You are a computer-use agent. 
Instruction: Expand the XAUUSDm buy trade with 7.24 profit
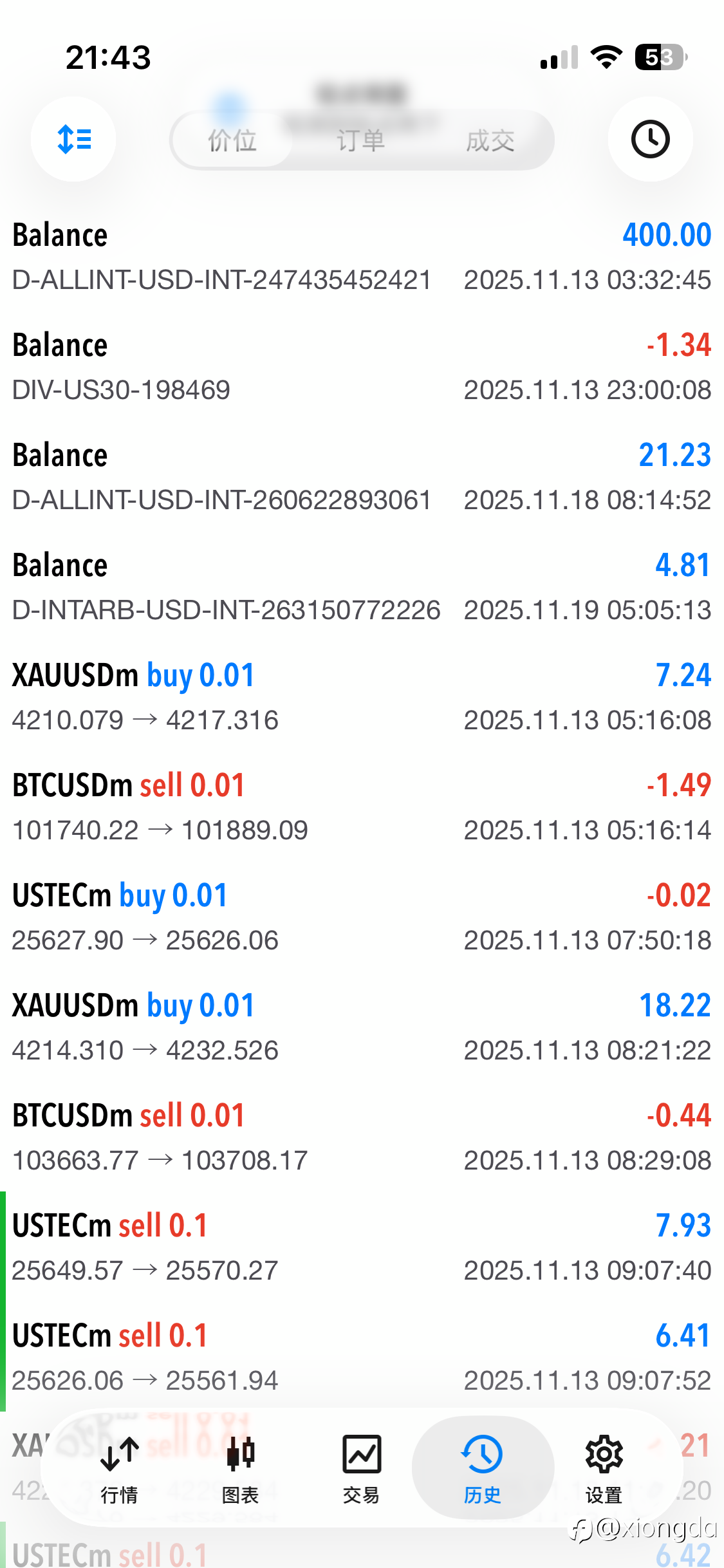click(x=362, y=697)
